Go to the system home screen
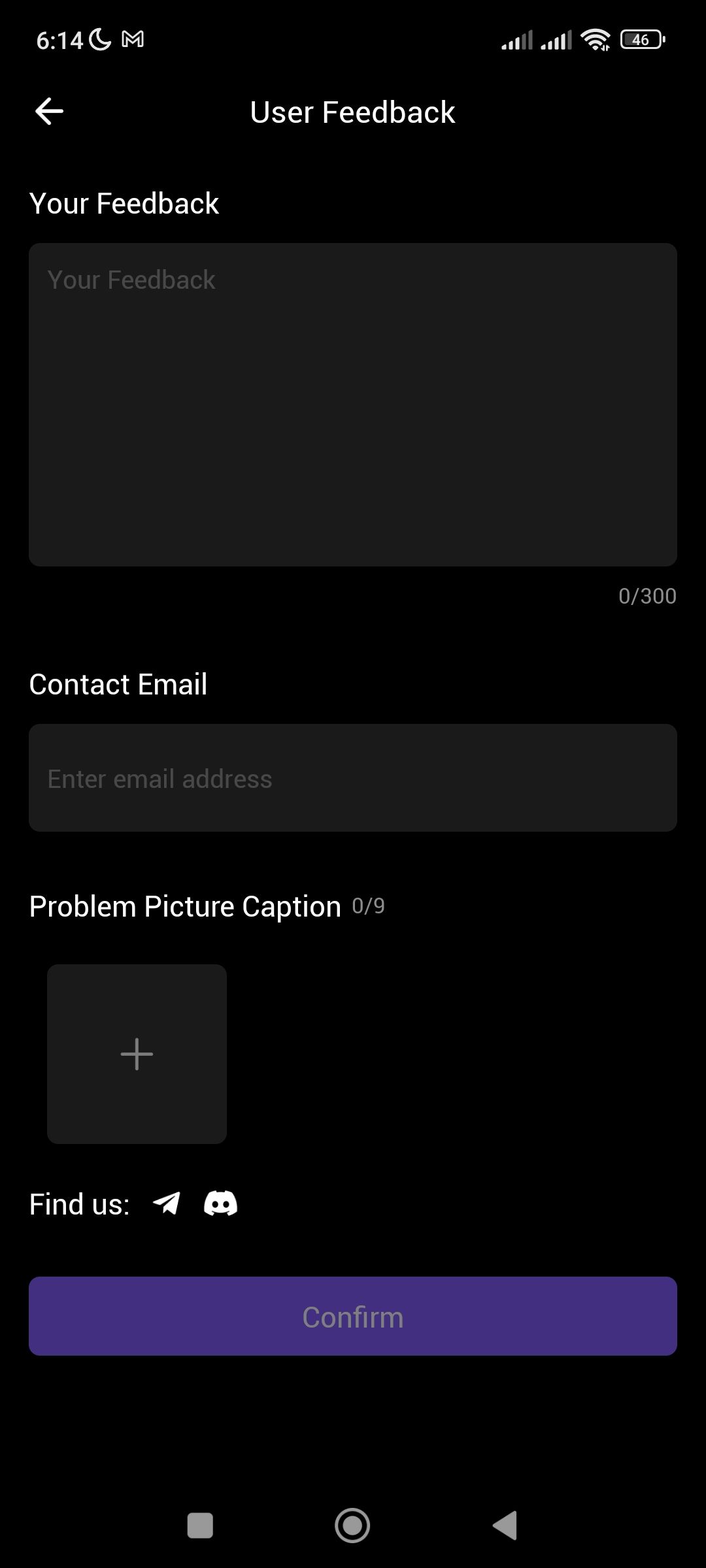The width and height of the screenshot is (706, 1568). [x=352, y=1526]
